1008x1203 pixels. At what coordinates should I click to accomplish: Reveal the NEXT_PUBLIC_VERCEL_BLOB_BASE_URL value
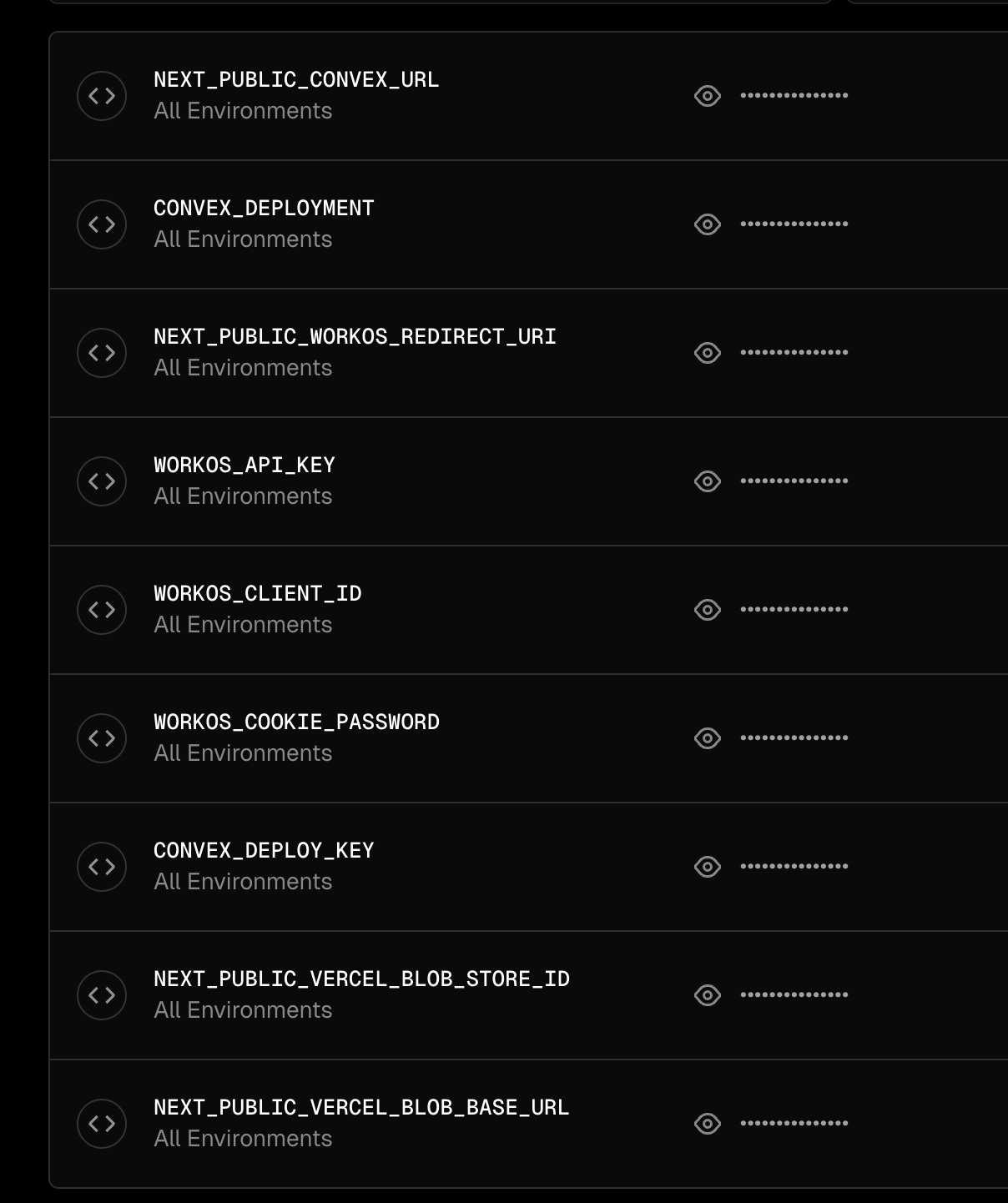click(707, 1124)
